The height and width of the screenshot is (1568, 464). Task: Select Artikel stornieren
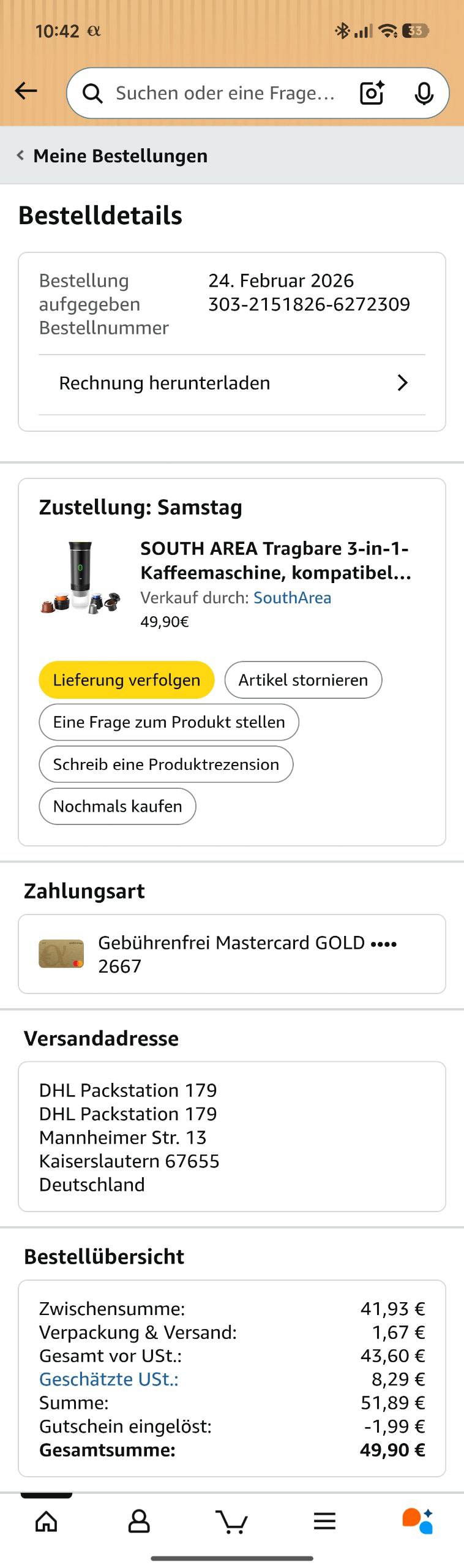click(303, 680)
